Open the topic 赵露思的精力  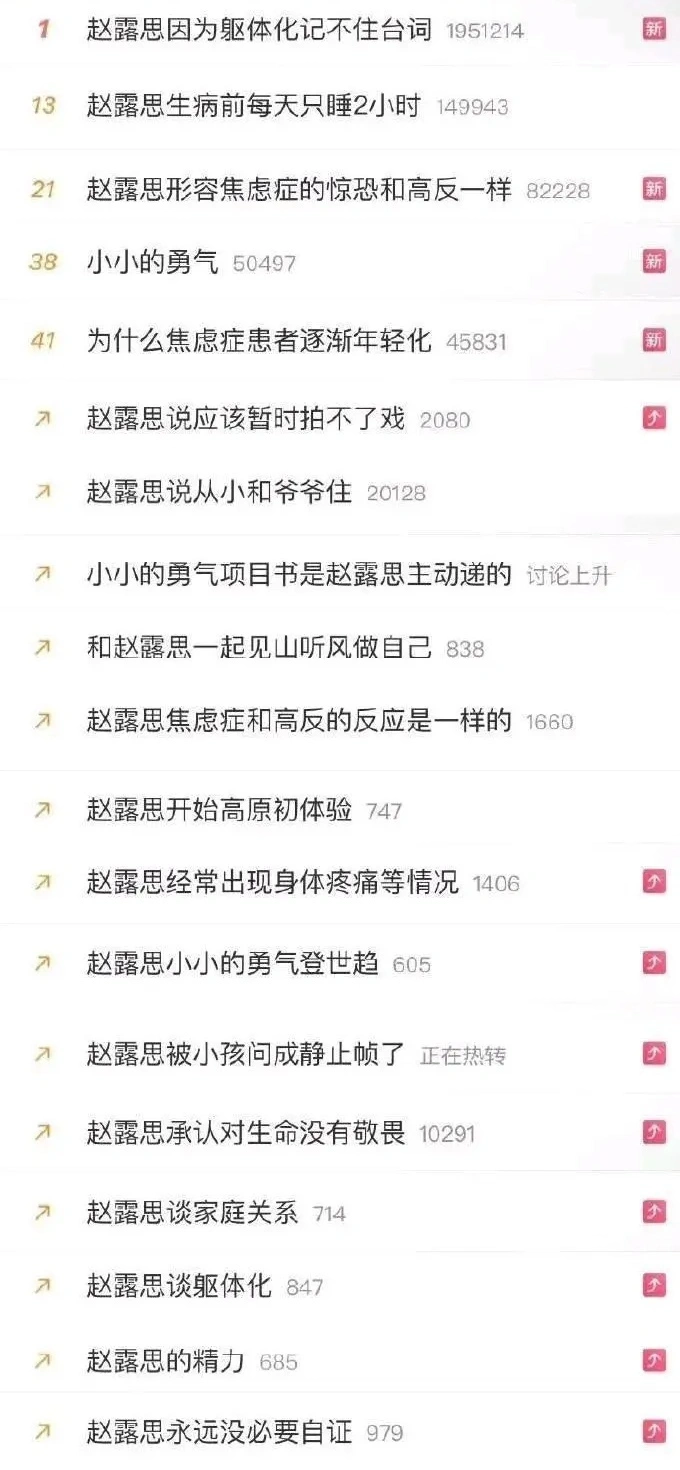[165, 1361]
